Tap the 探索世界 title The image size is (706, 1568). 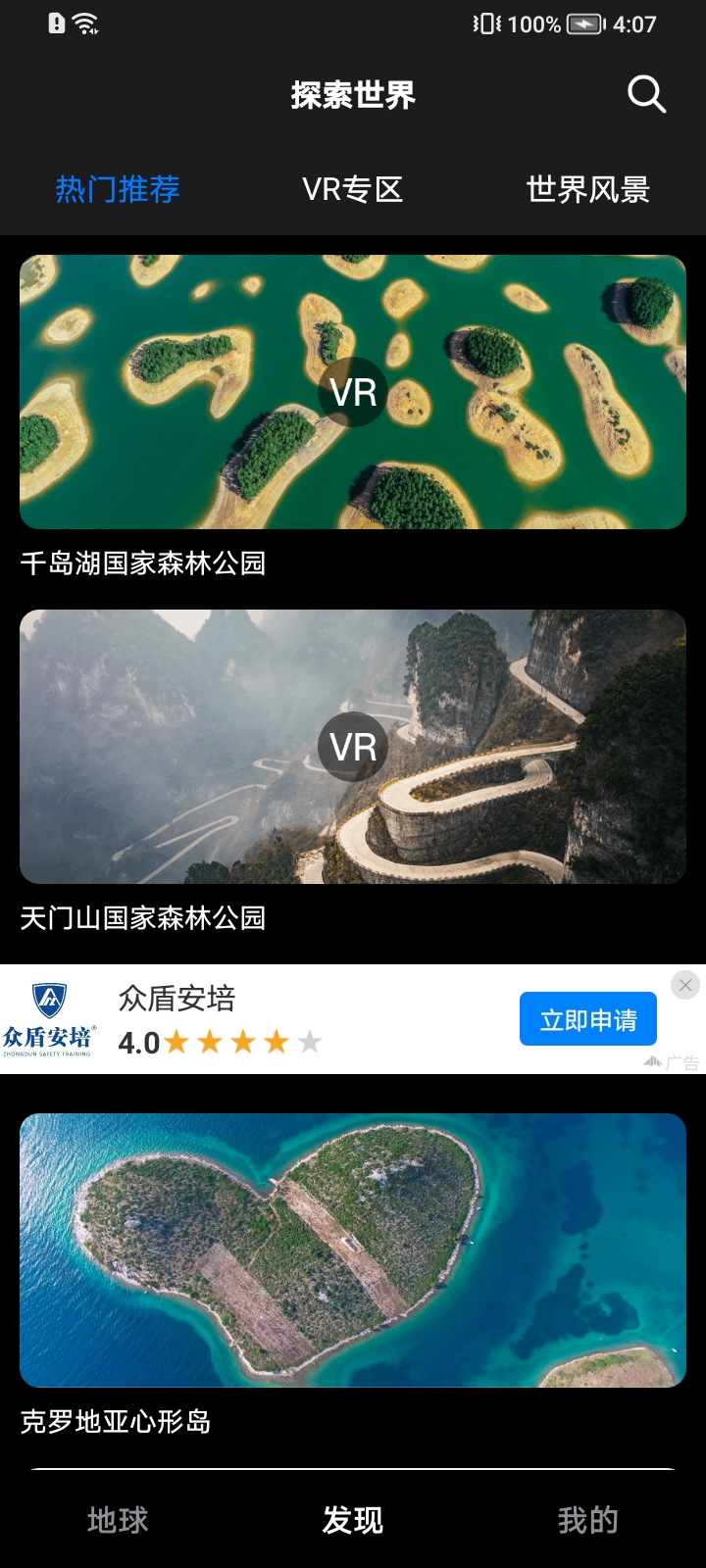point(352,94)
